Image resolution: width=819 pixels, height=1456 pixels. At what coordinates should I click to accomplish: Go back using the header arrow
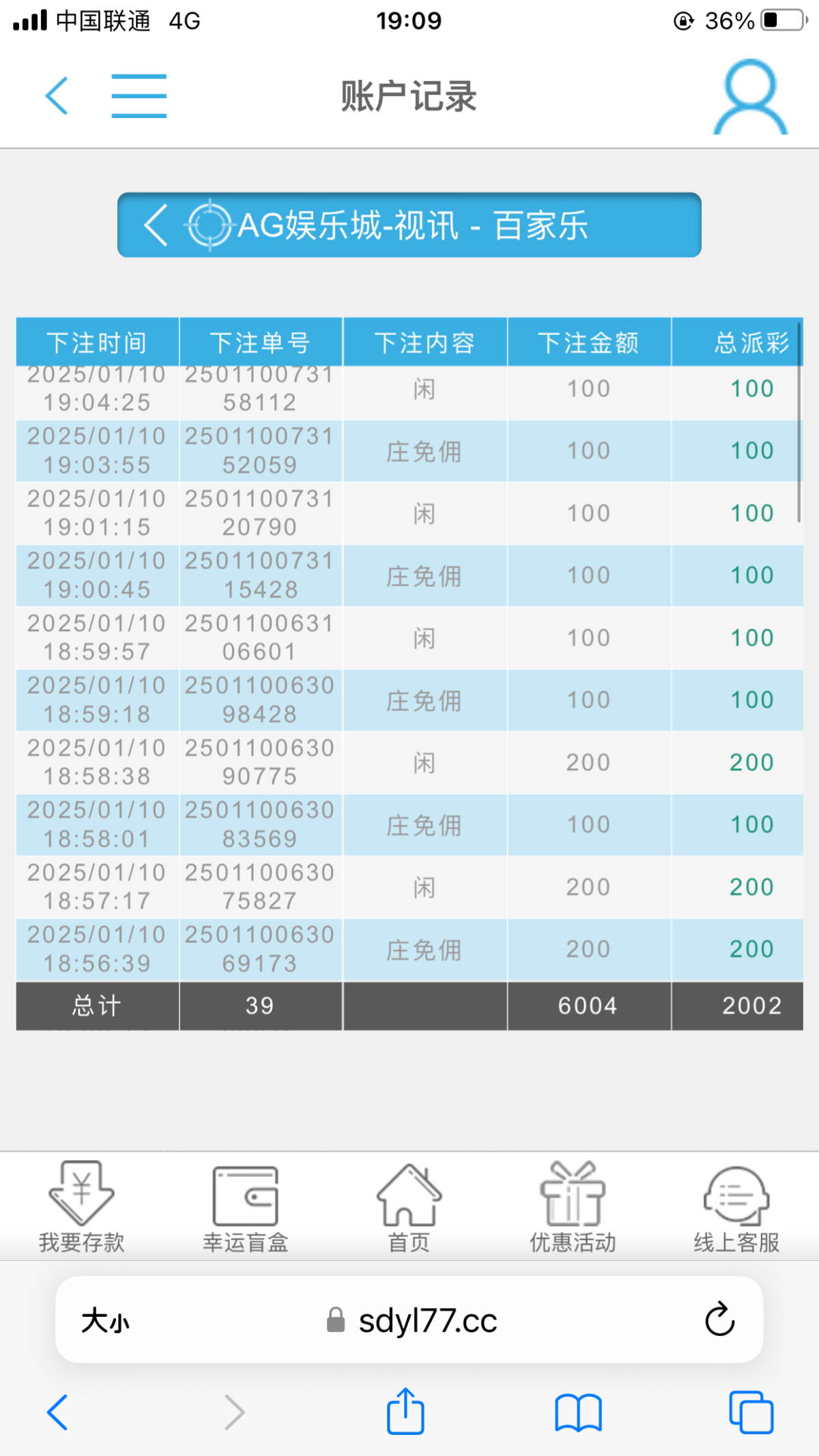[57, 96]
